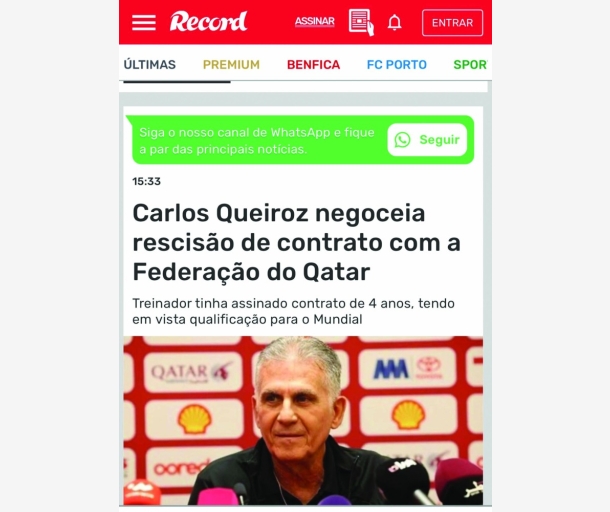
Task: Switch to the ÚLTIMAS tab
Action: 150,65
